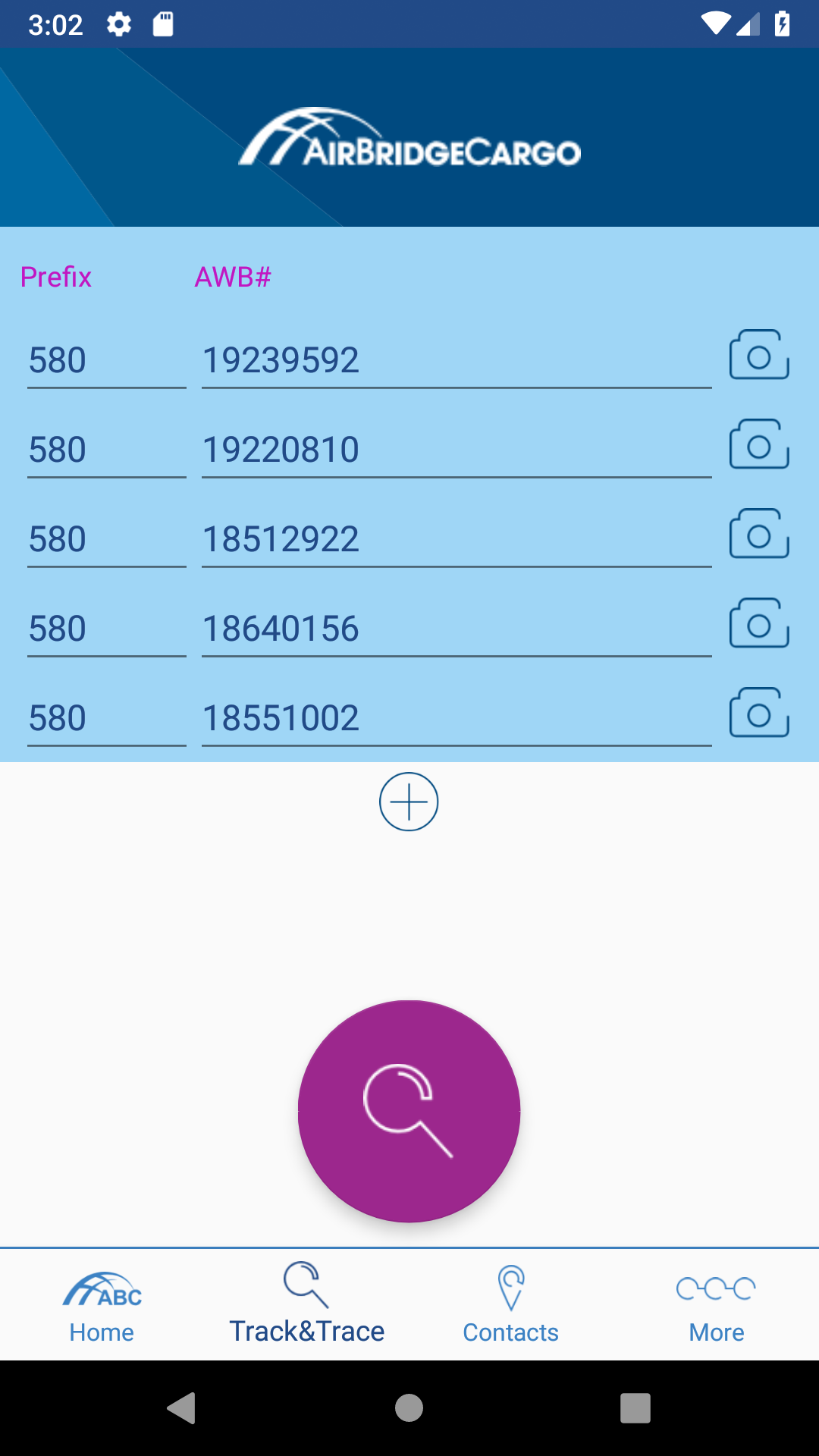Image resolution: width=819 pixels, height=1456 pixels.
Task: Start tracking with the purple search button
Action: point(409,1111)
